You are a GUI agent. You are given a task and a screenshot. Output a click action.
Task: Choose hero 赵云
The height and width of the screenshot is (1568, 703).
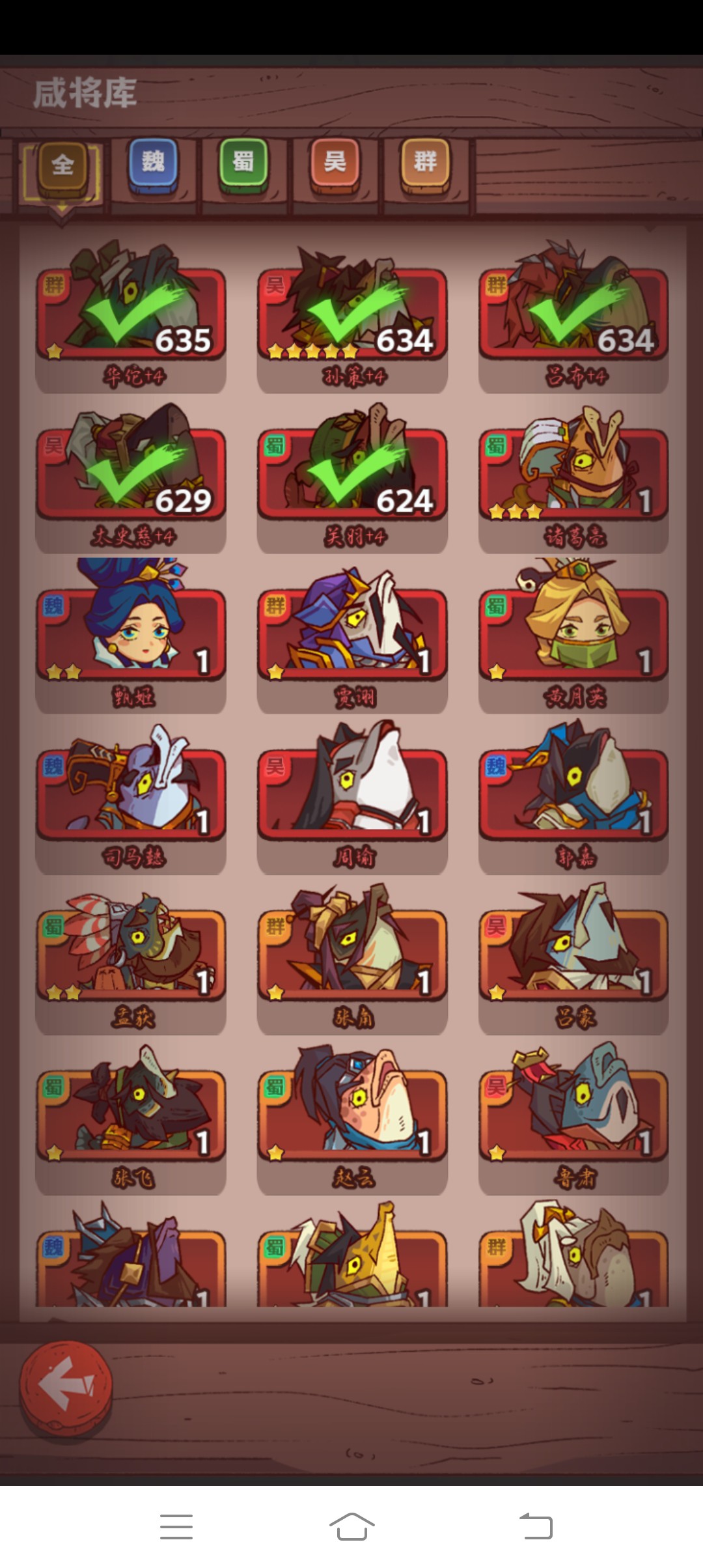pyautogui.click(x=352, y=1115)
